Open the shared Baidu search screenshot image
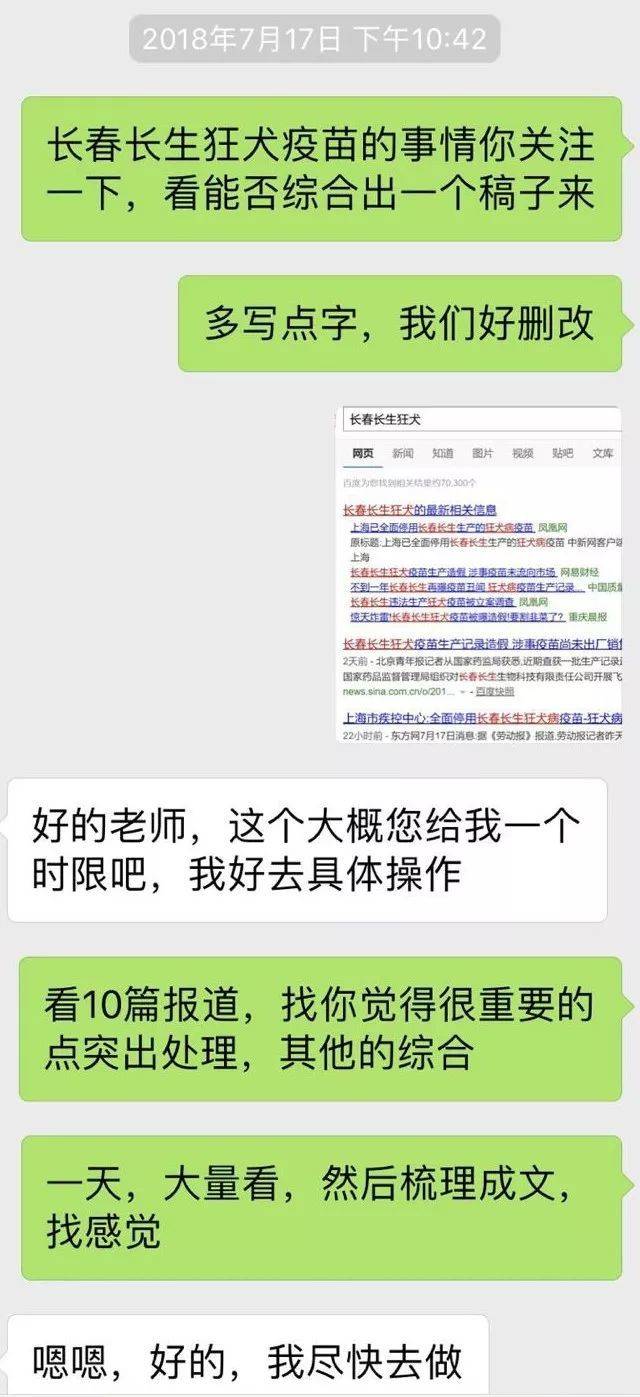Screen dimensions: 640x1397 coord(480,574)
